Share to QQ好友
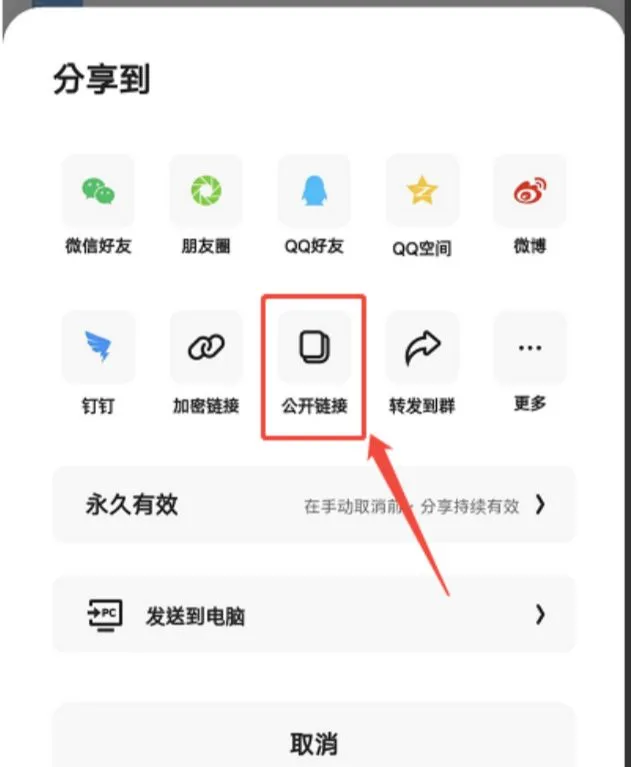631x767 pixels. 314,191
